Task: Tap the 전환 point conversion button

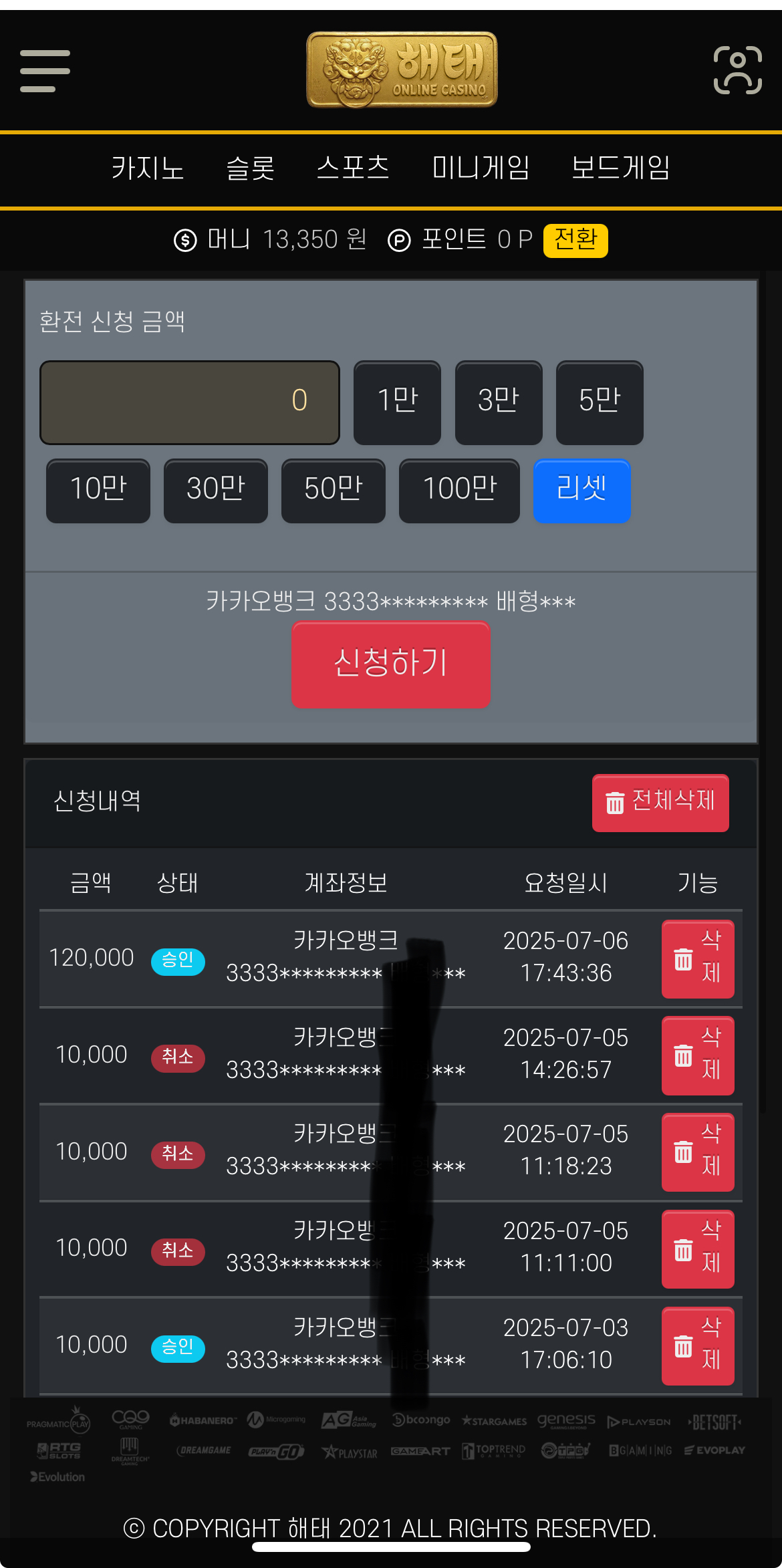Action: tap(575, 240)
